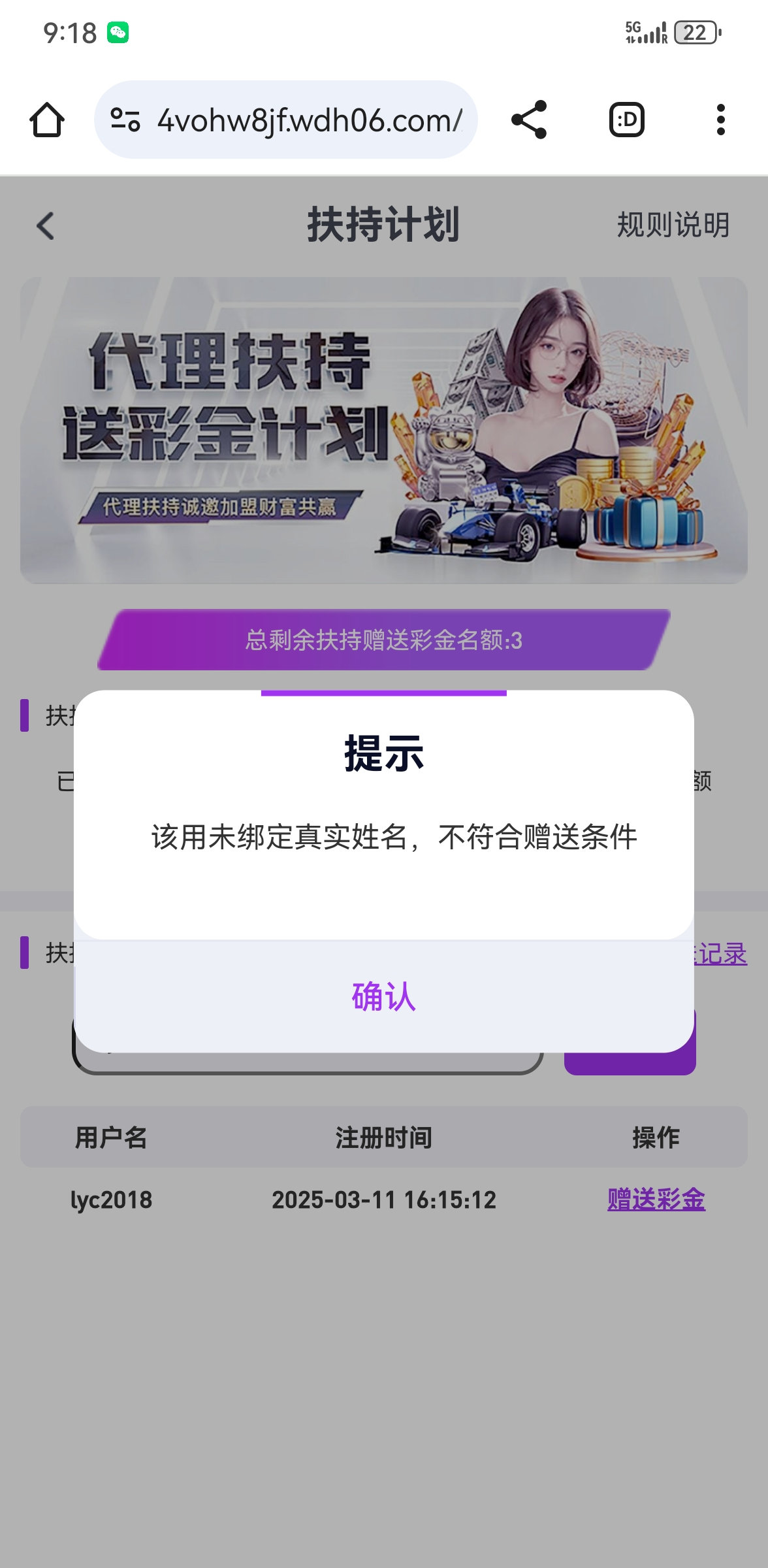Open the browser overflow menu
768x1568 pixels.
pos(720,120)
